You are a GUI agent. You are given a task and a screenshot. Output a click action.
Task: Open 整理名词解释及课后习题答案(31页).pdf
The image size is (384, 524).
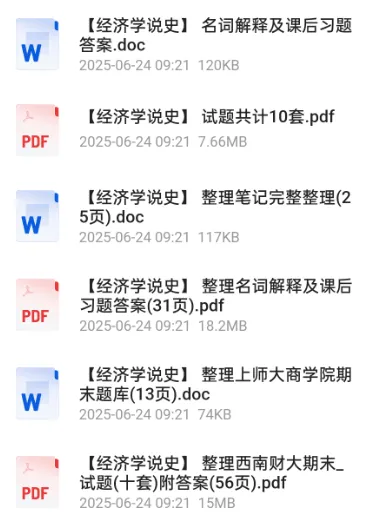tap(192, 305)
